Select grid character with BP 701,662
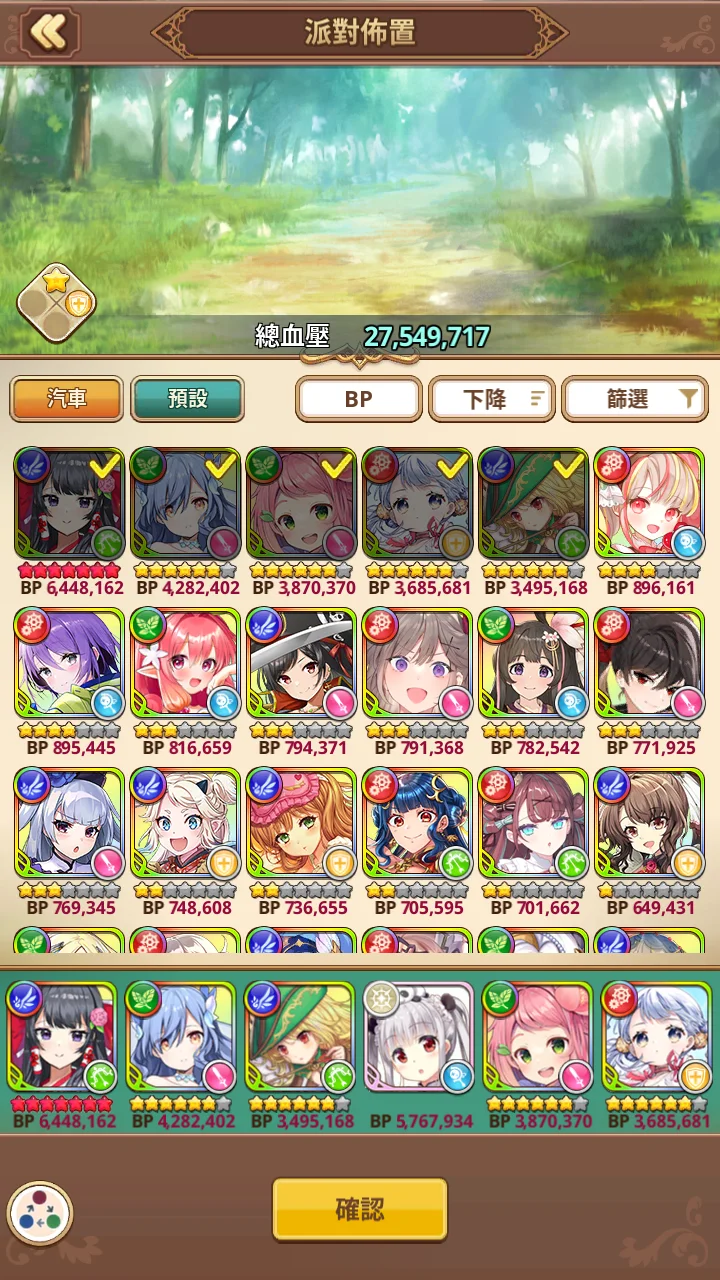This screenshot has width=720, height=1280. [534, 823]
